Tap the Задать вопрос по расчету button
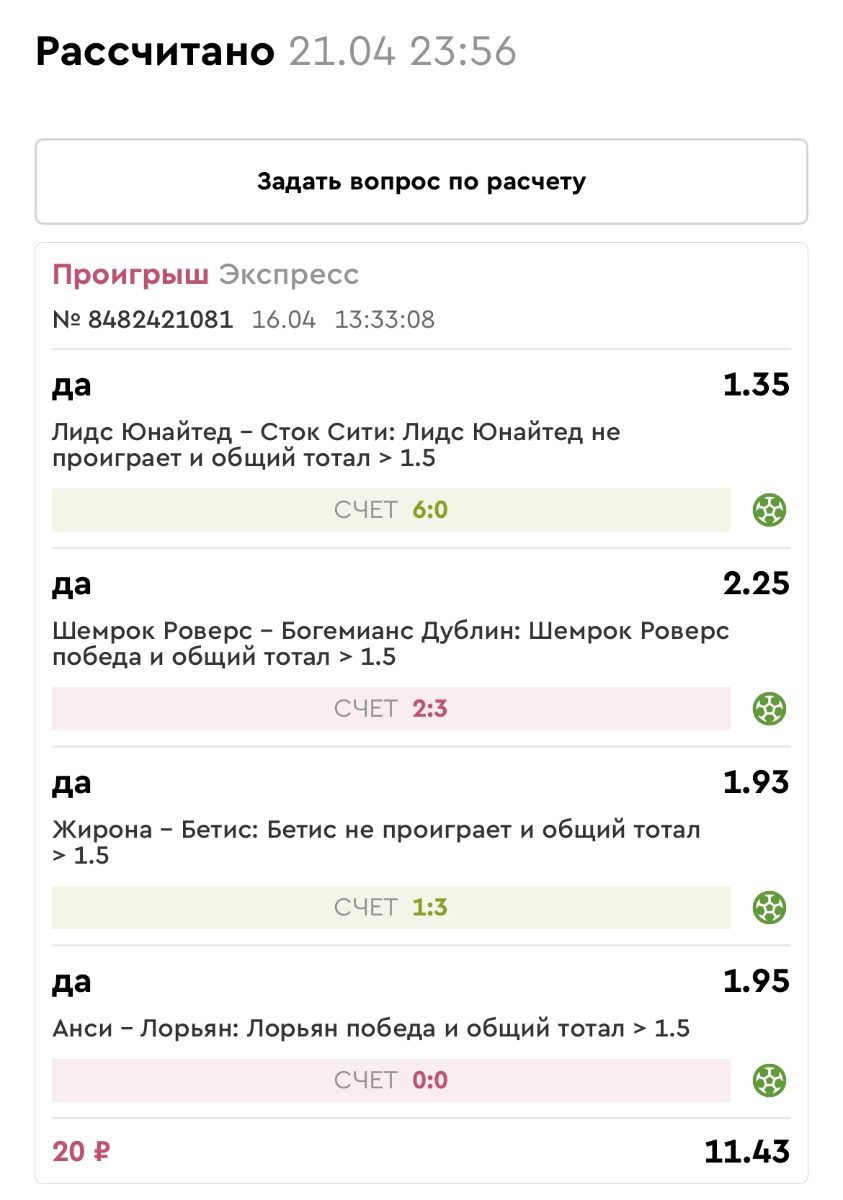The image size is (843, 1200). click(421, 182)
